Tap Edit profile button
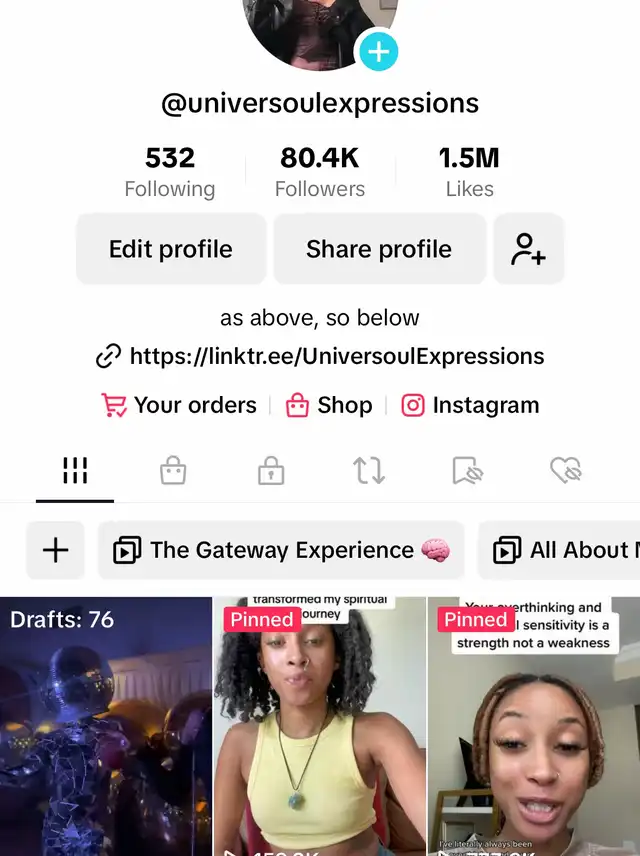Screen dimensions: 640x856 tap(171, 249)
